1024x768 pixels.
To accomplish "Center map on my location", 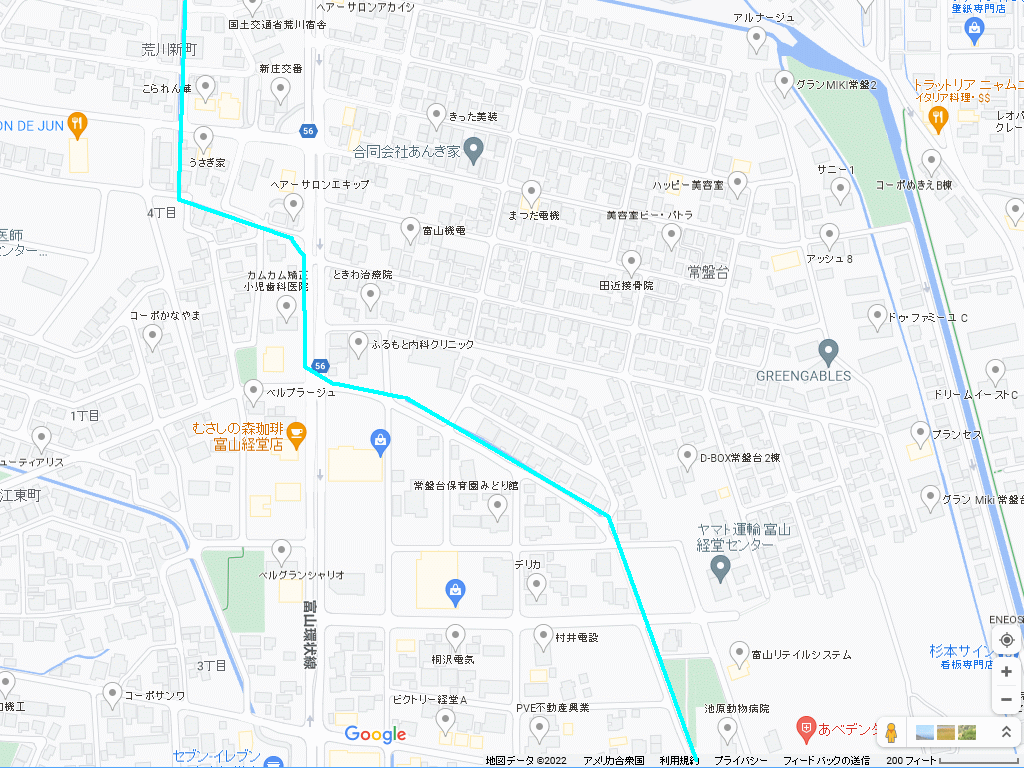I will click(1006, 640).
